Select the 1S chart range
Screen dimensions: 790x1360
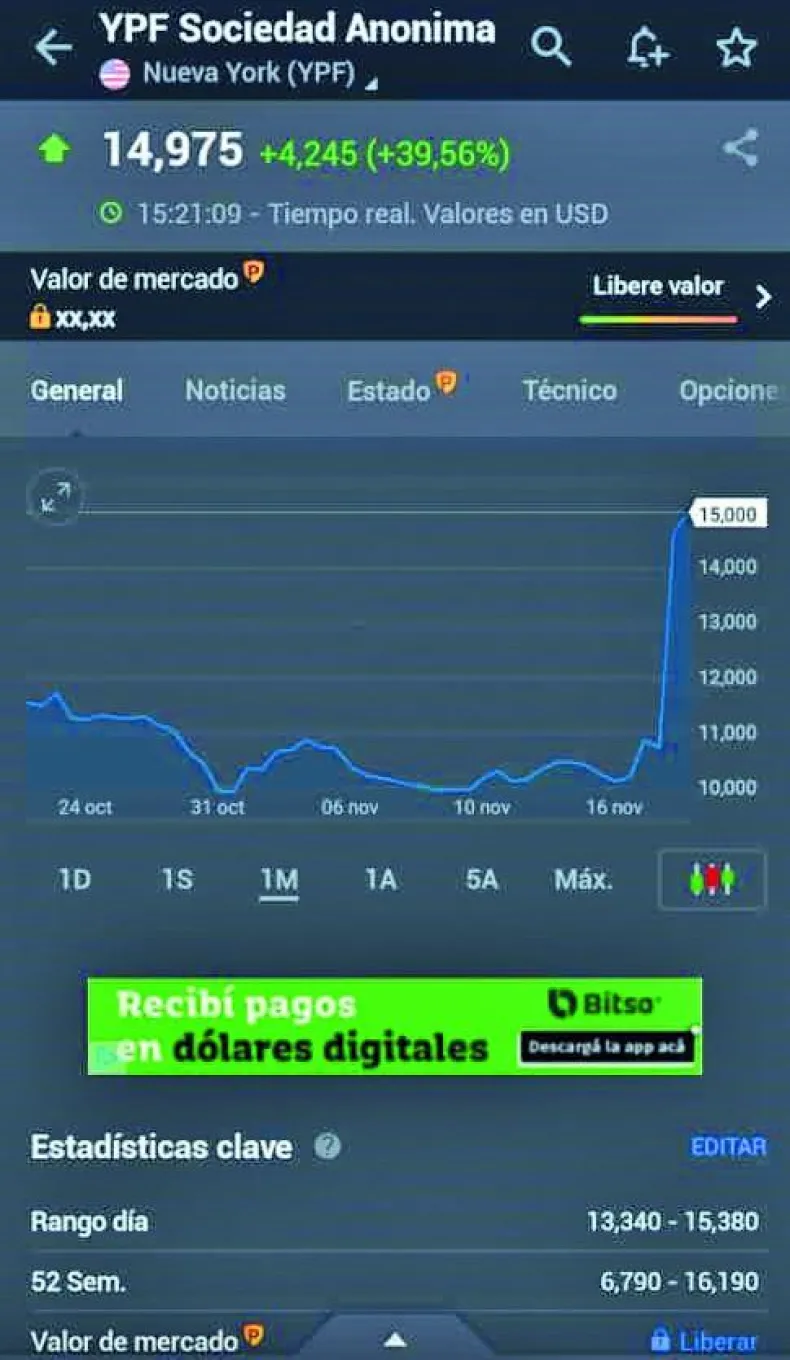(x=177, y=880)
